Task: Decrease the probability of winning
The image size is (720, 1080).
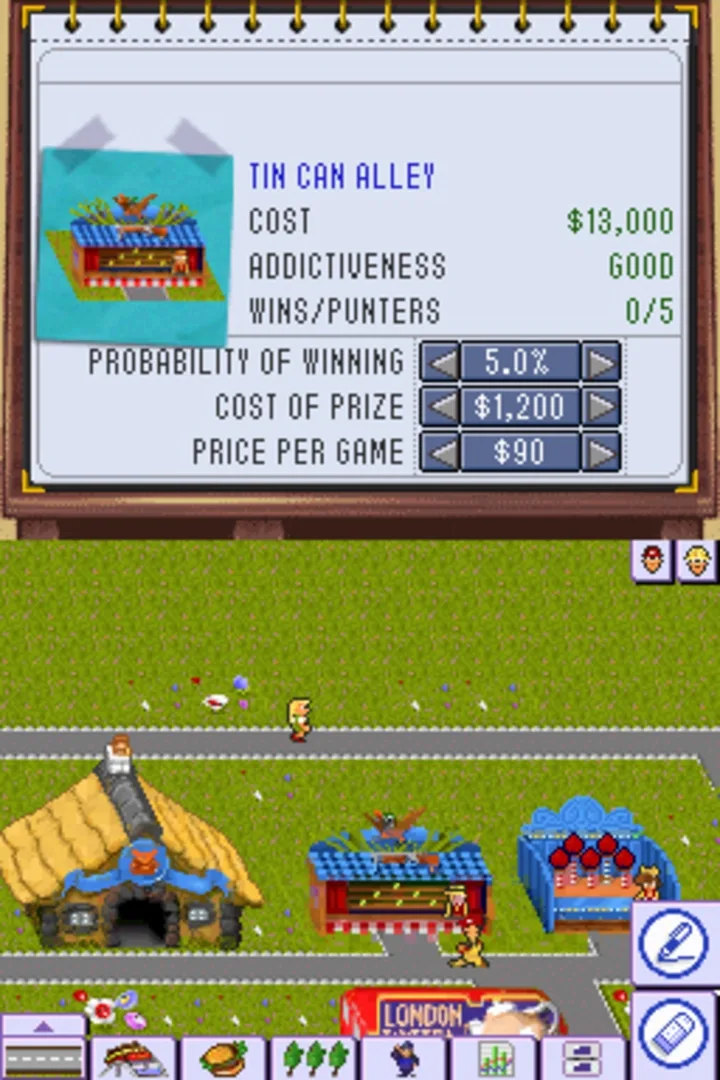Action: [440, 362]
